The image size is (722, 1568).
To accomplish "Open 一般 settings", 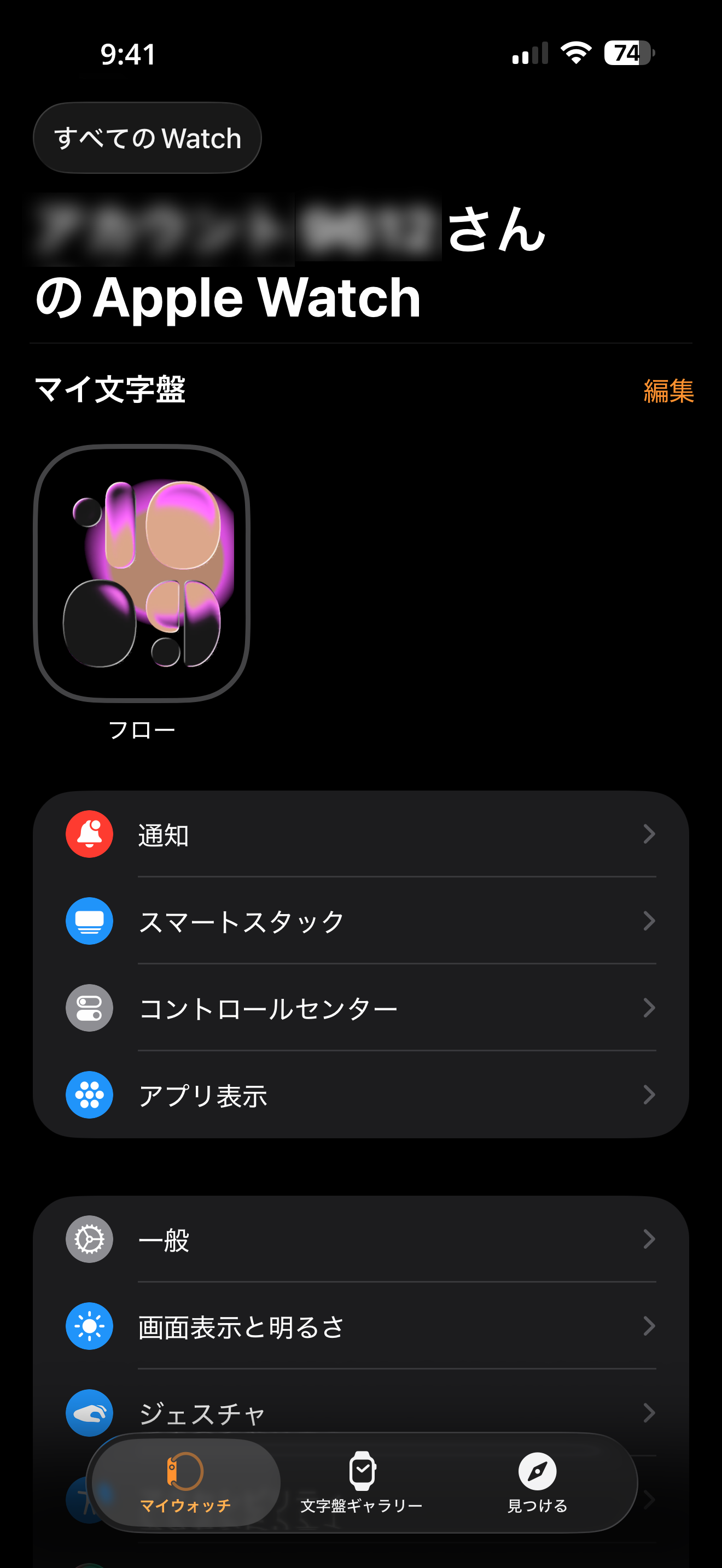I will [360, 1239].
